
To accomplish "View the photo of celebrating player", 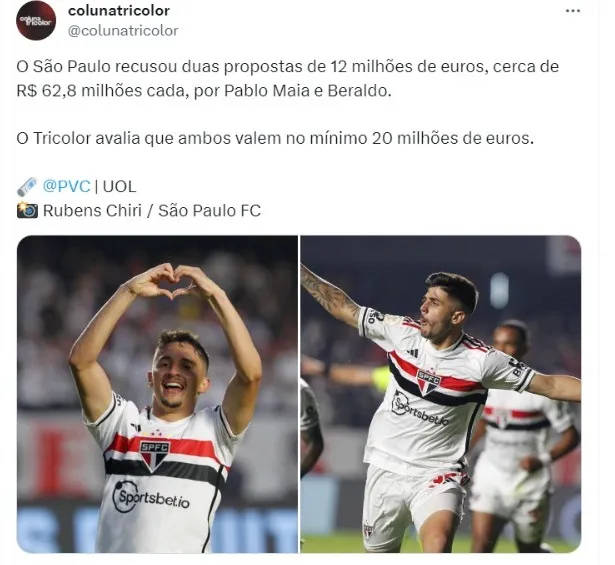I will click(441, 394).
